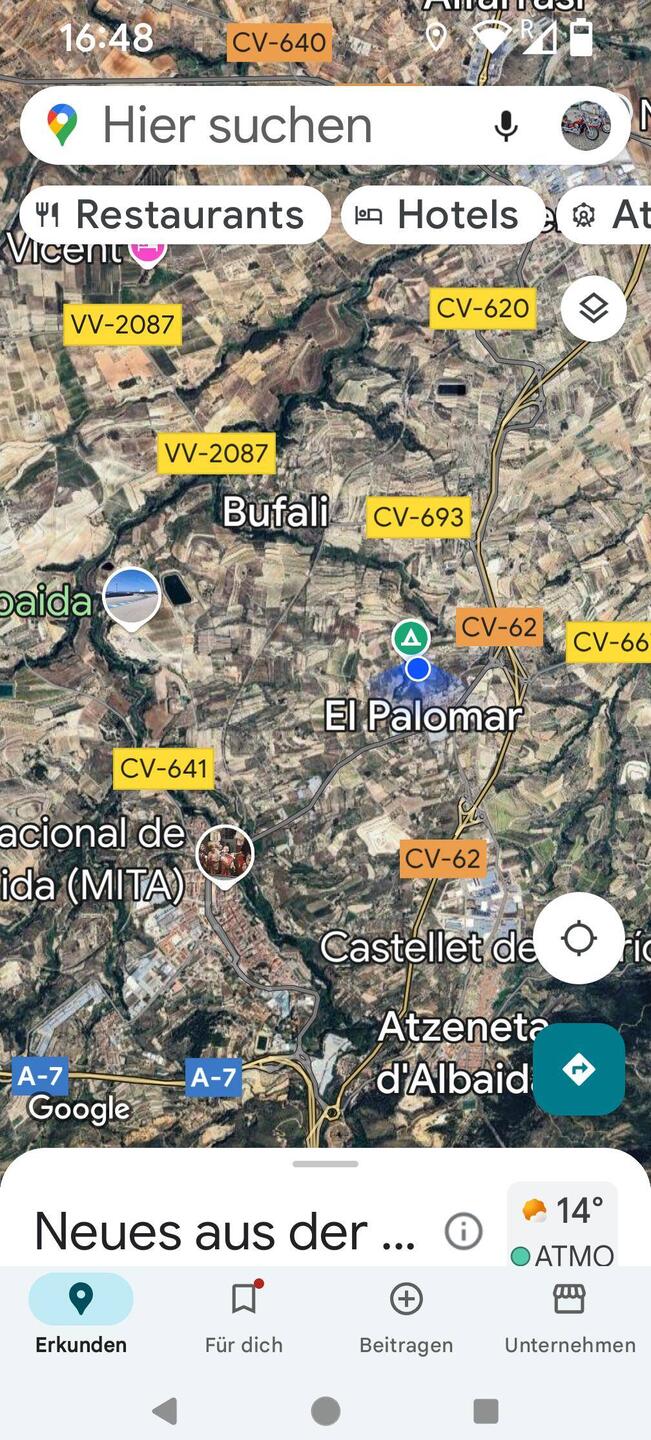Switch to the Unternehmen tab
Image resolution: width=651 pixels, height=1440 pixels.
[569, 1317]
